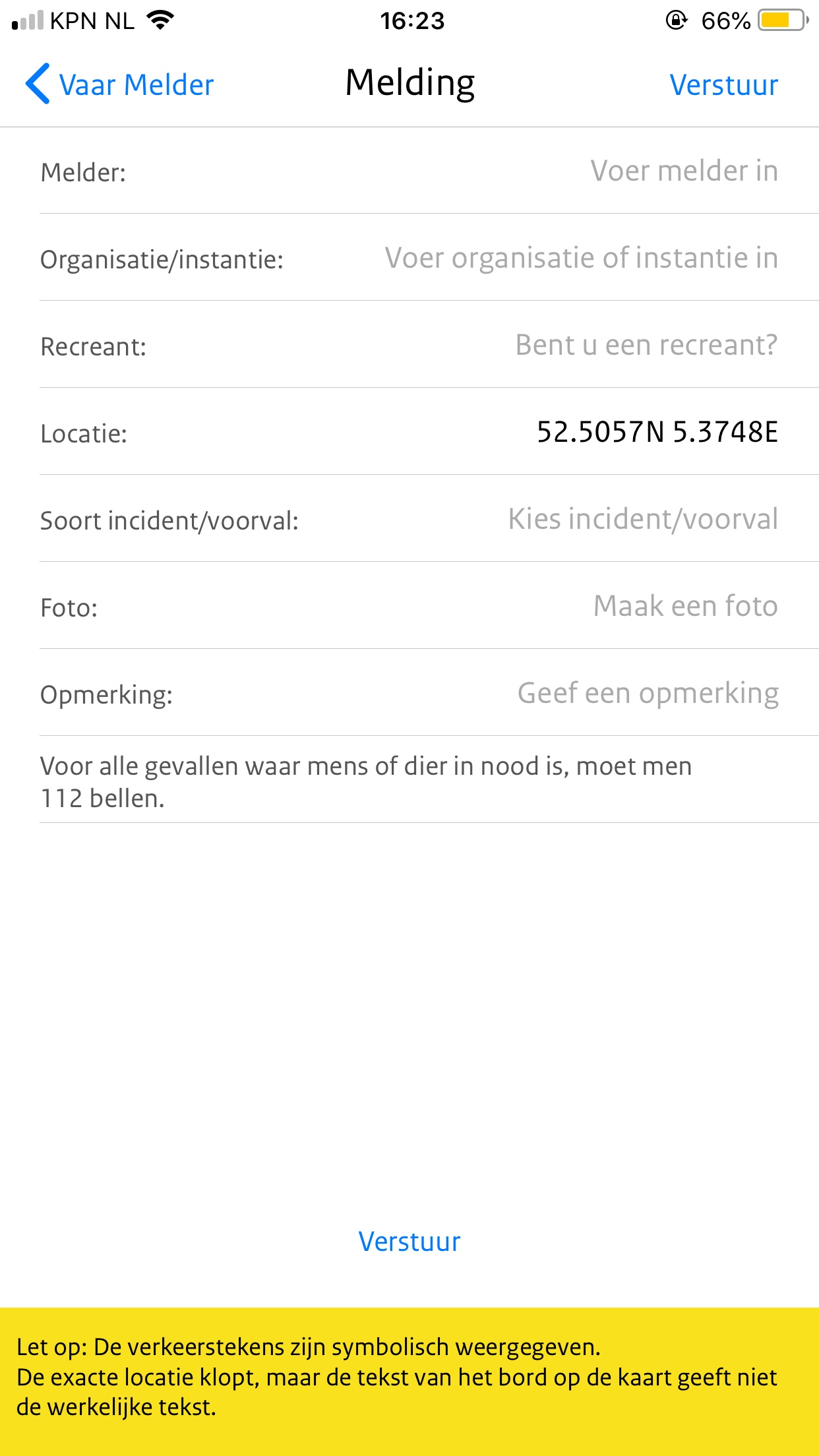Tap Verstuur in the top bar
The width and height of the screenshot is (819, 1456).
(723, 85)
